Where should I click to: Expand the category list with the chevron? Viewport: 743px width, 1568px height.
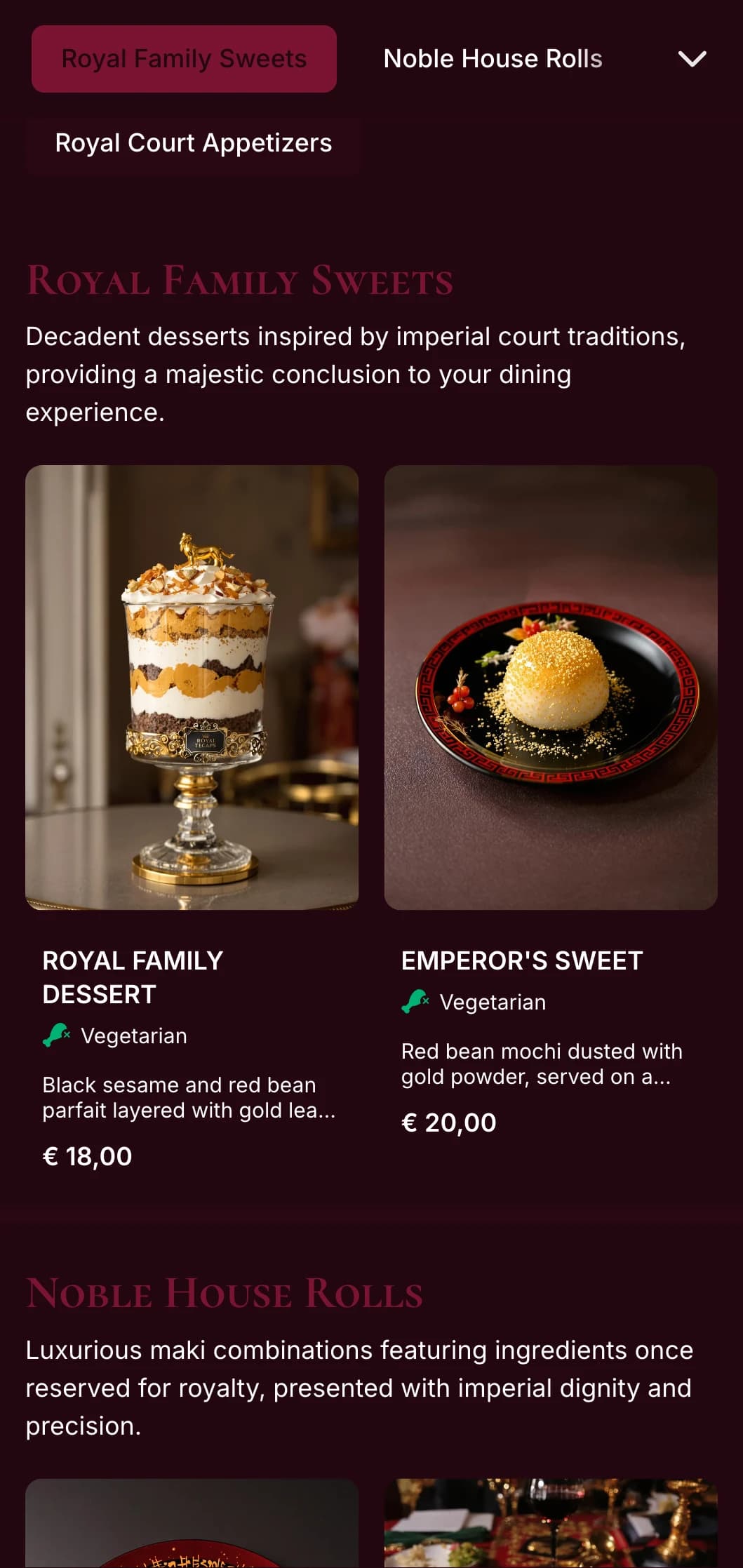pyautogui.click(x=693, y=59)
